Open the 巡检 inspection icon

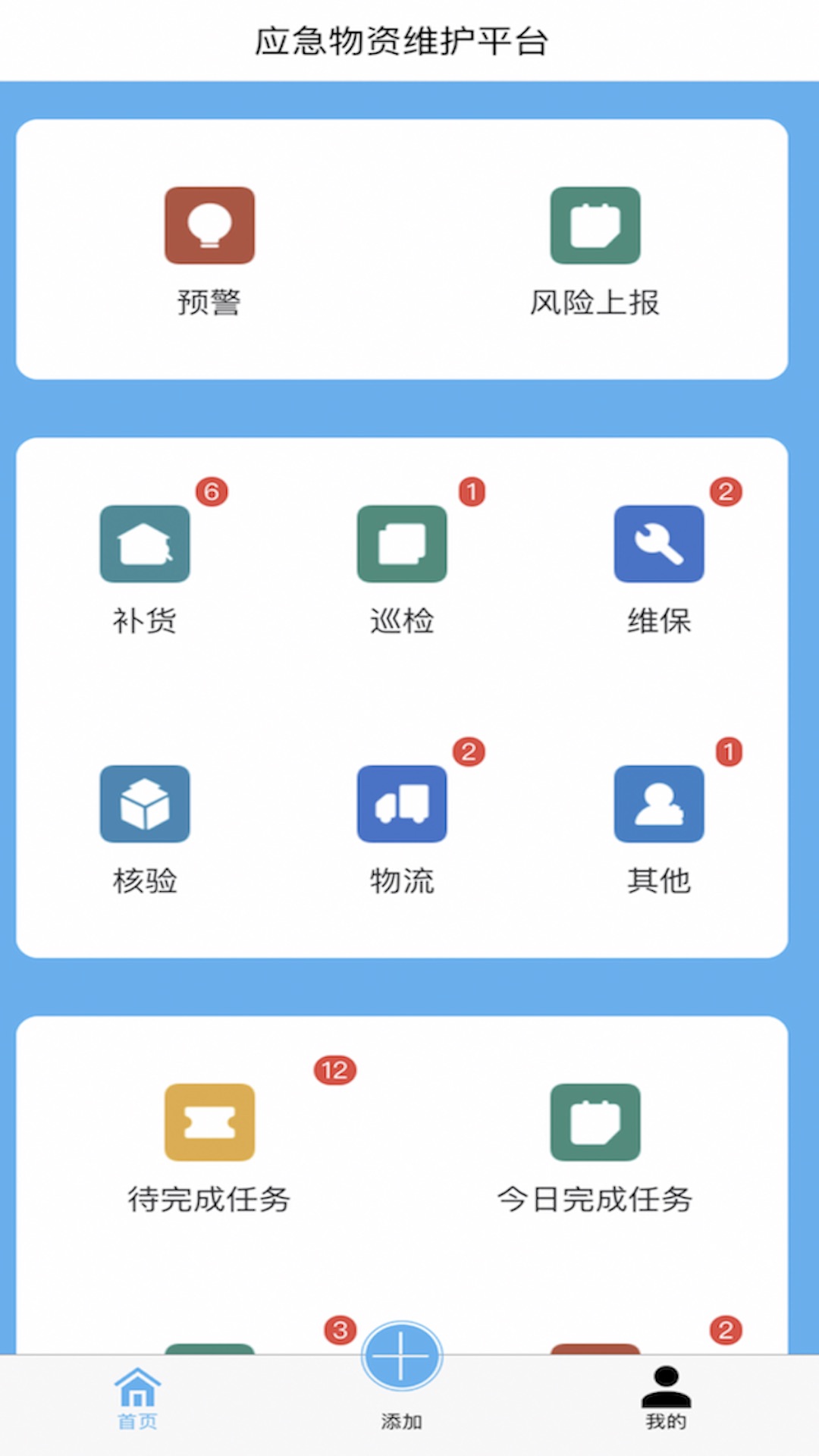pos(402,542)
